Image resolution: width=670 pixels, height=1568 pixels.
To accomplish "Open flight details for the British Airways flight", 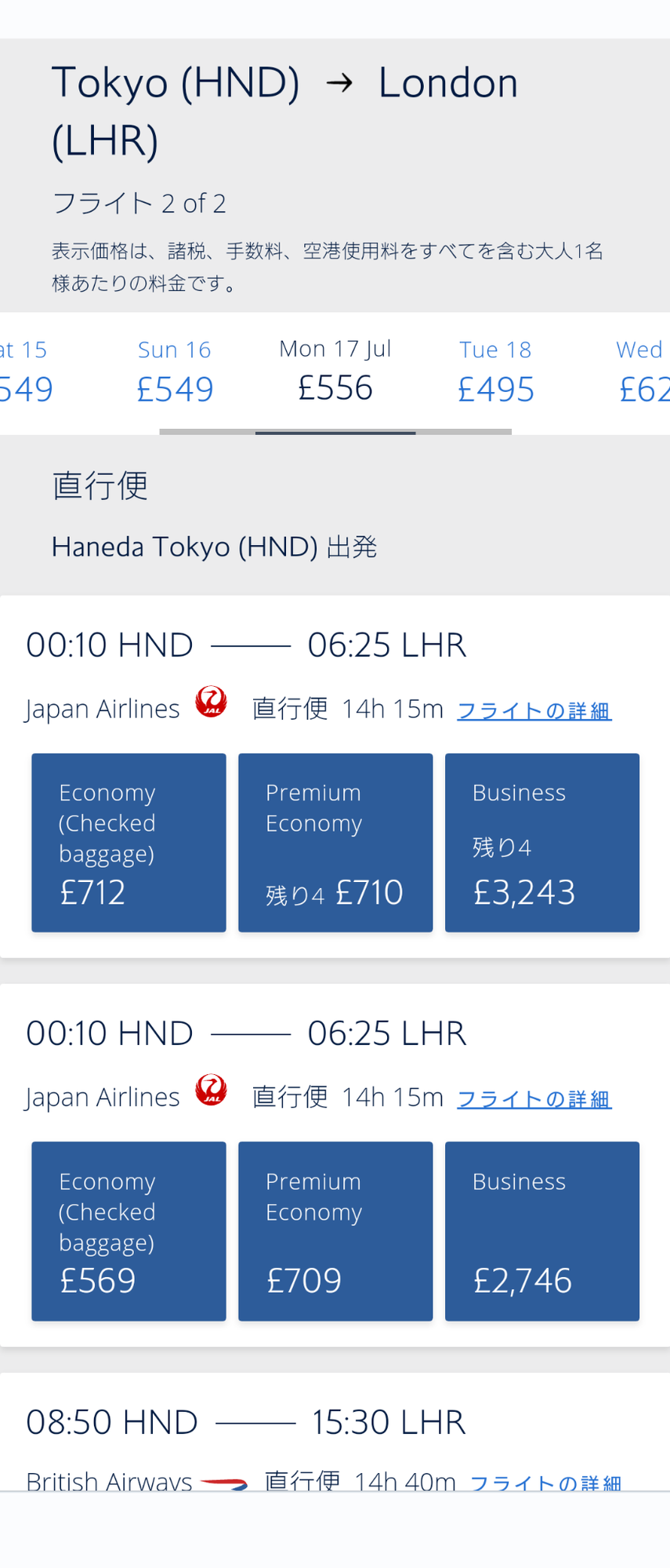I will pos(545,1482).
